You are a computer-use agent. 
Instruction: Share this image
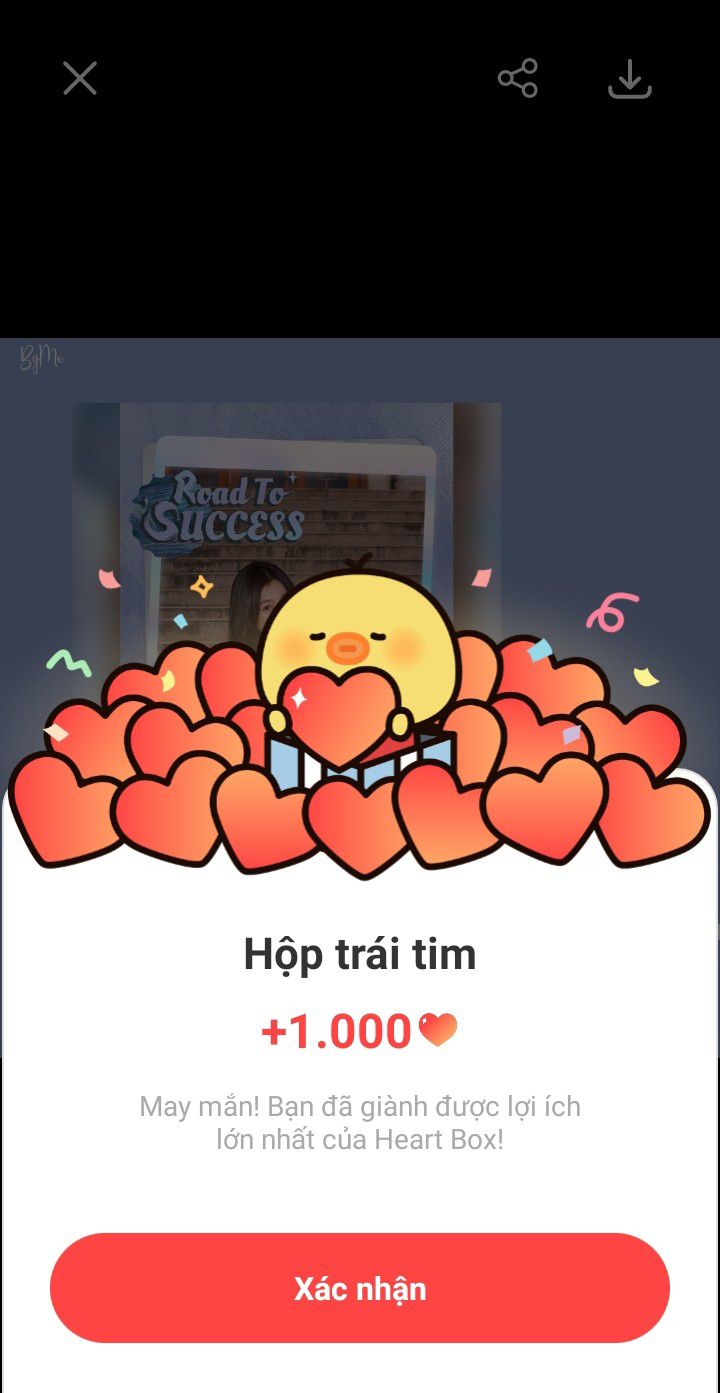click(518, 78)
